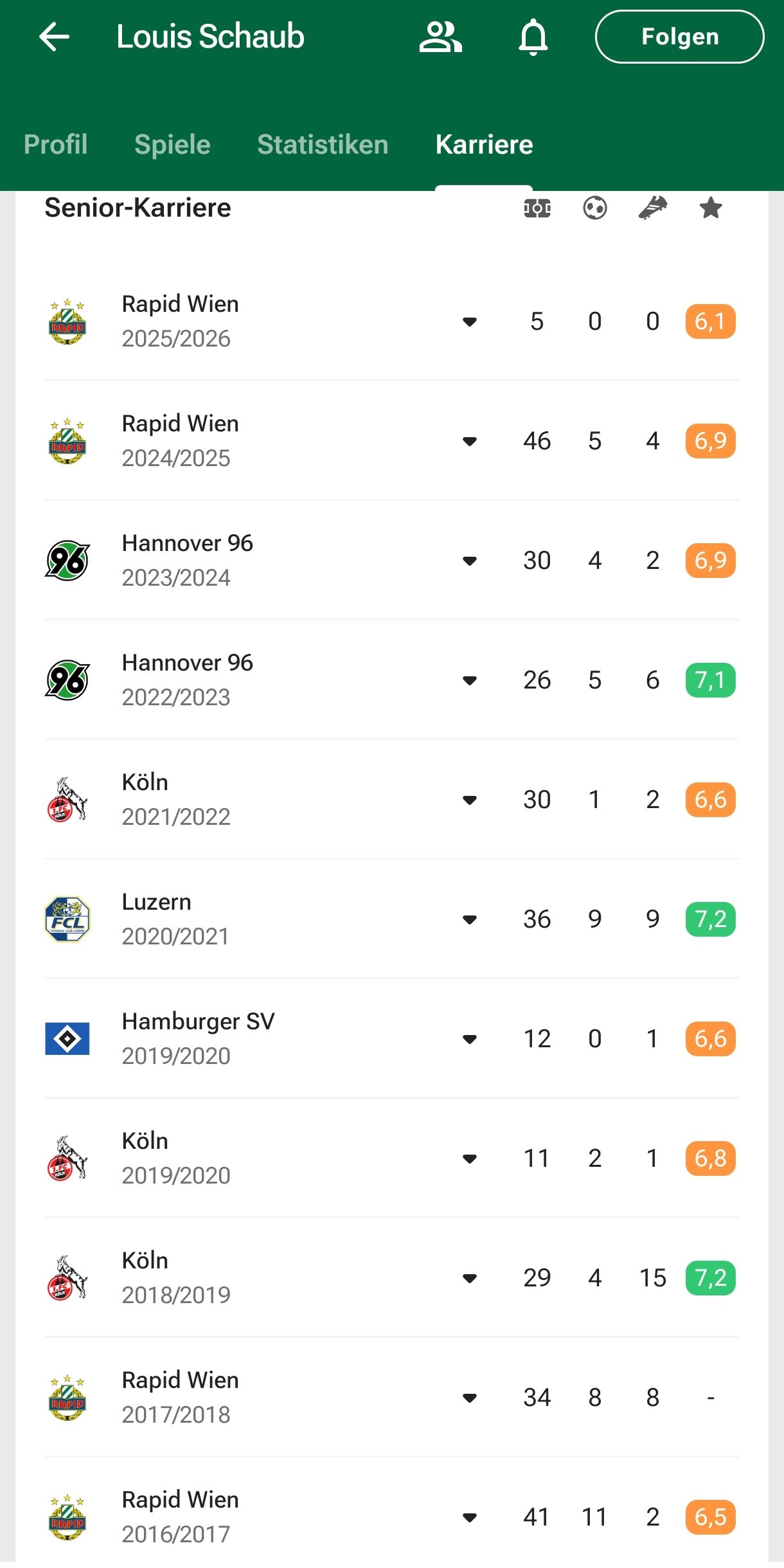Expand Luzern 2020/2021 season
The image size is (784, 1568).
click(470, 919)
